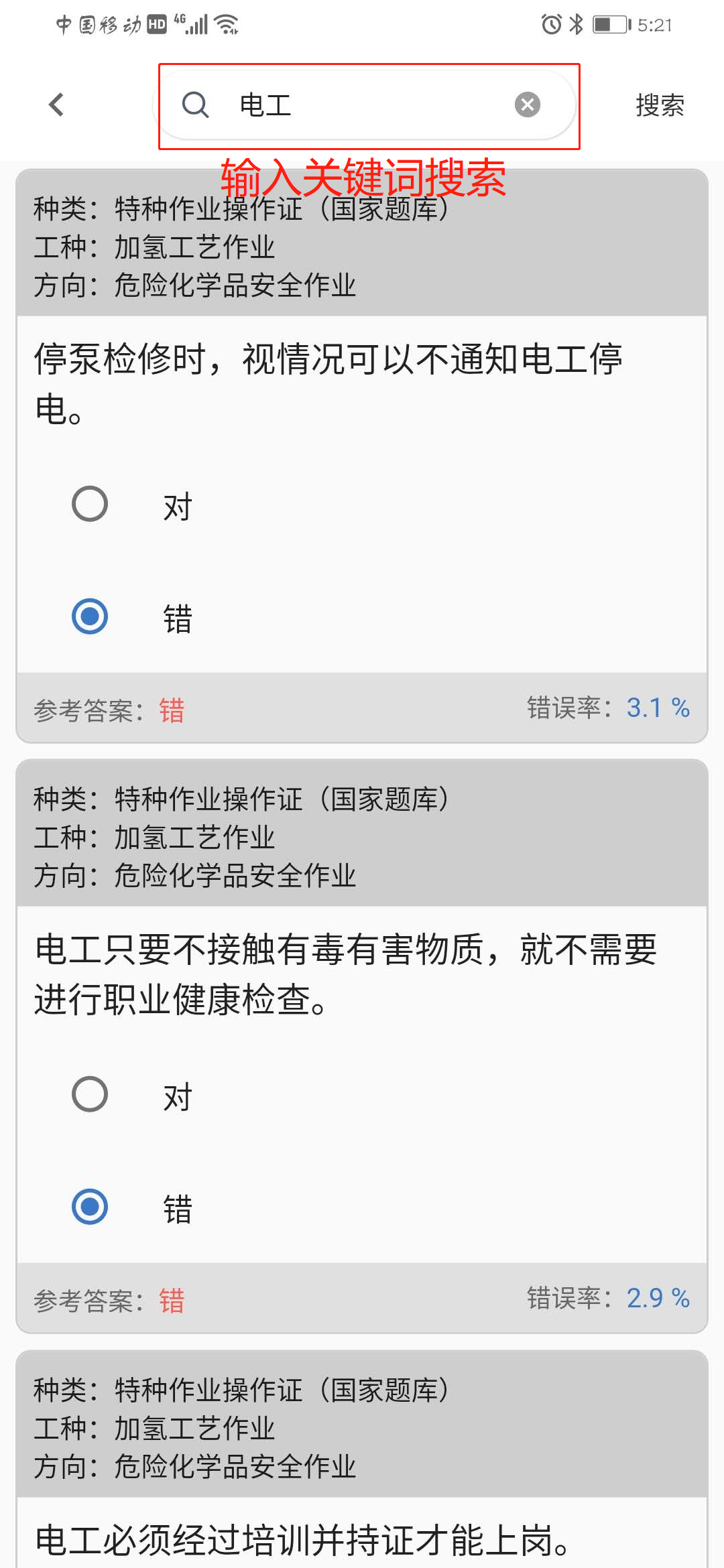This screenshot has height=1568, width=724.
Task: Tap the 搜索 button
Action: pyautogui.click(x=660, y=105)
